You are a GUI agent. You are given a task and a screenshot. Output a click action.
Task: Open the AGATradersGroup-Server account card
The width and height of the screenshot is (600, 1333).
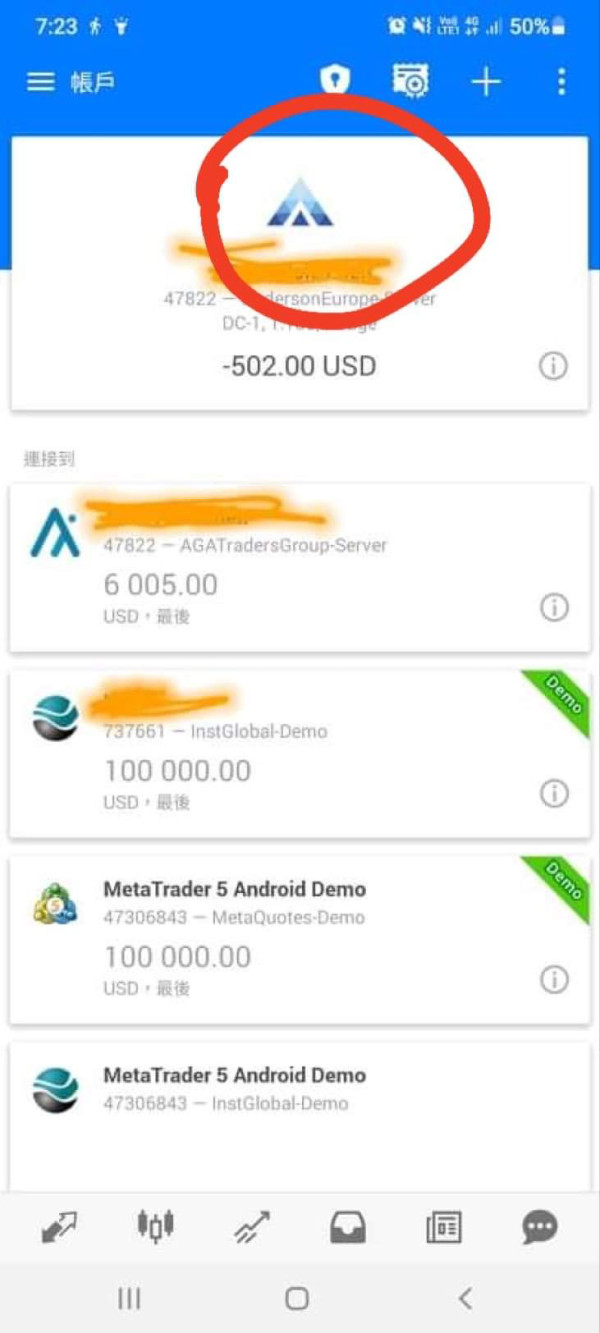pyautogui.click(x=299, y=567)
